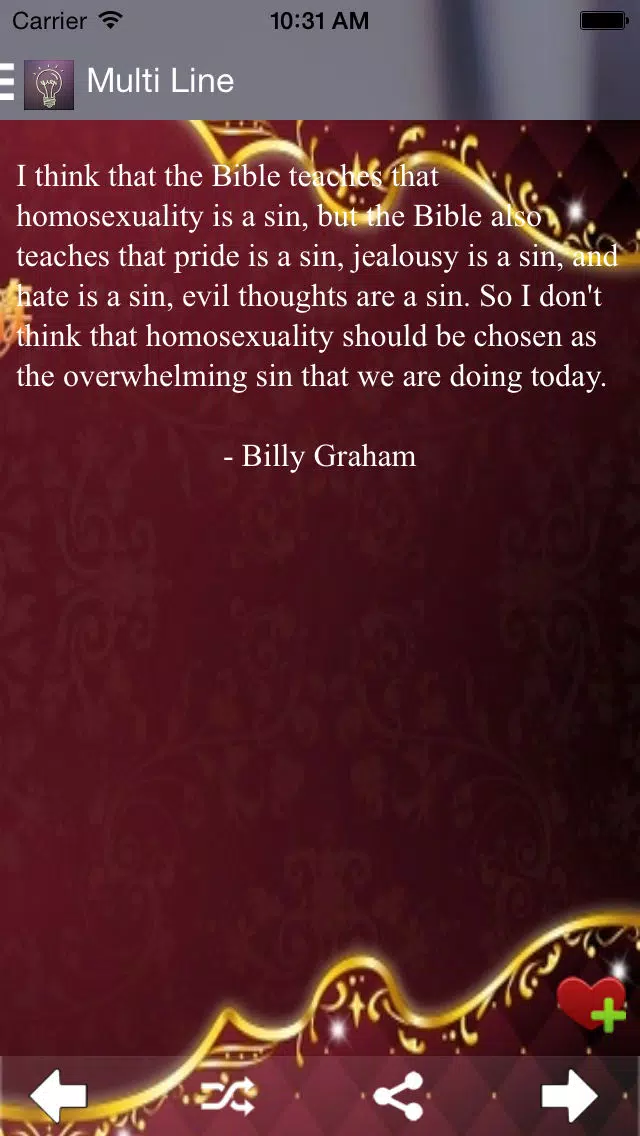
Task: Add this quote to favorites
Action: click(591, 1003)
